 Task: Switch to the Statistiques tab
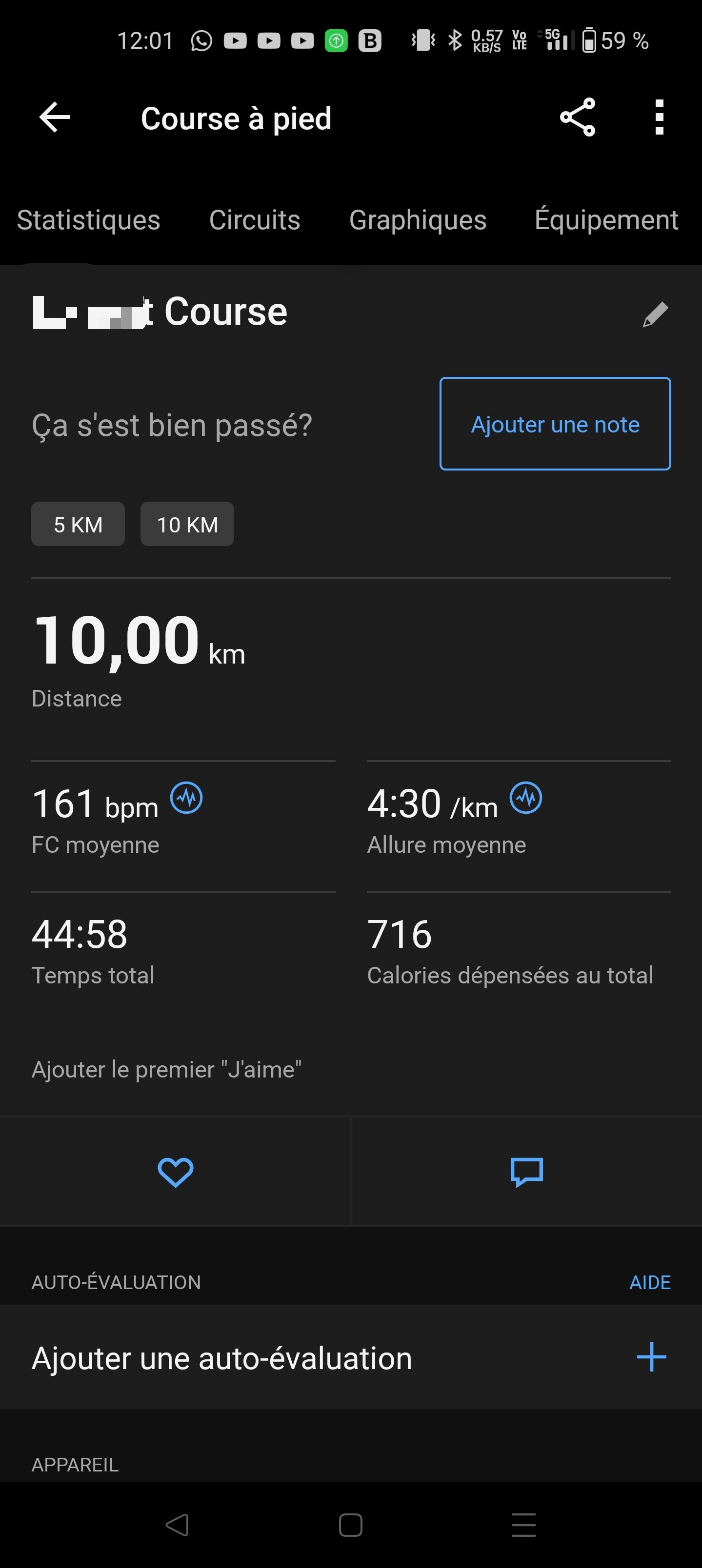(88, 220)
